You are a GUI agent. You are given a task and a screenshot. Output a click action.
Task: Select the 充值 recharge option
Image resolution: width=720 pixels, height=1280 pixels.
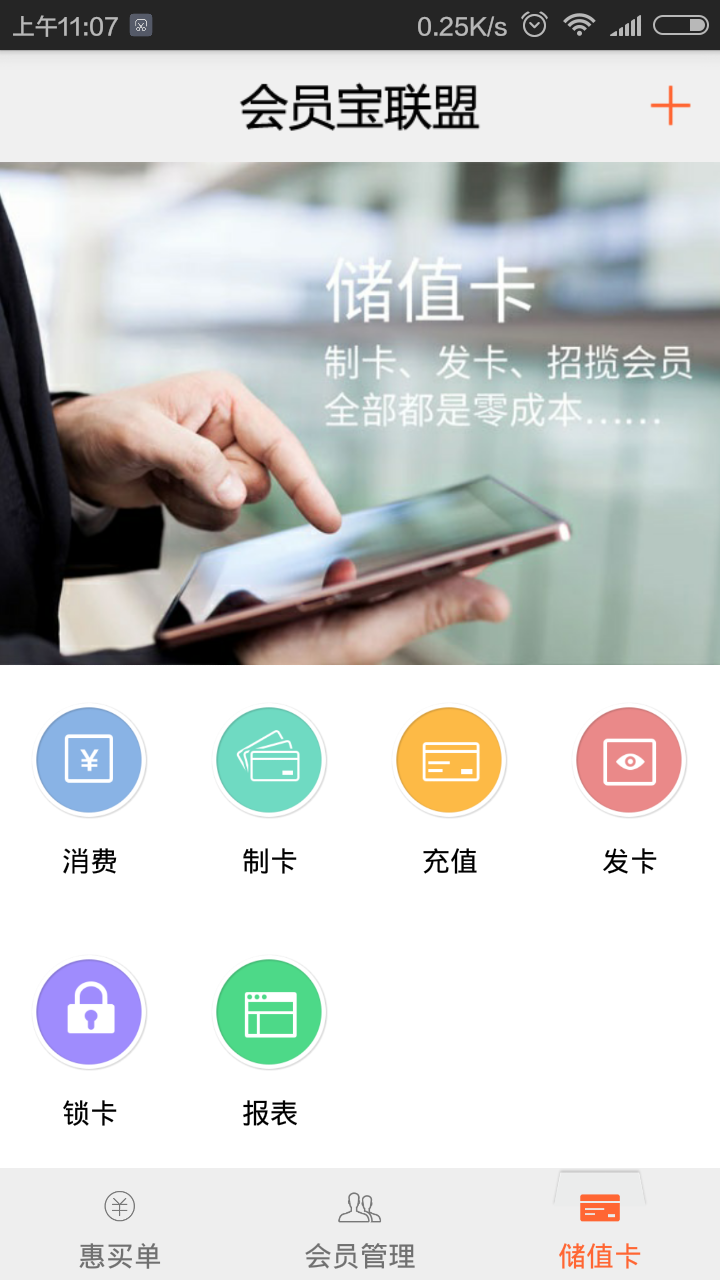pyautogui.click(x=450, y=762)
